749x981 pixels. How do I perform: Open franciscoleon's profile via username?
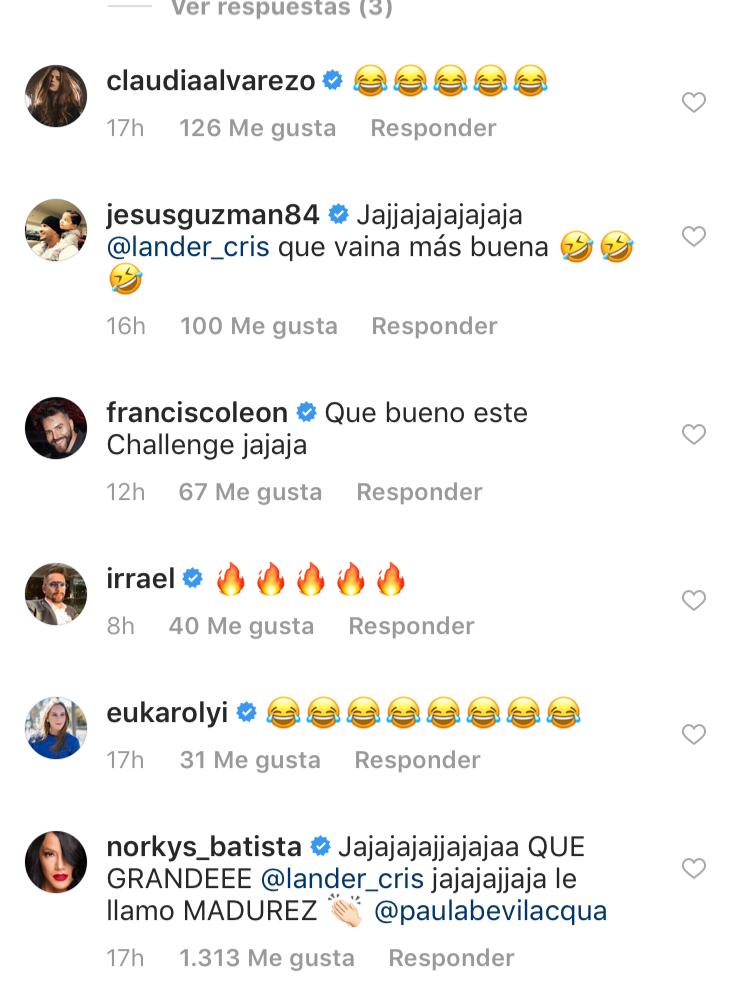coord(197,412)
